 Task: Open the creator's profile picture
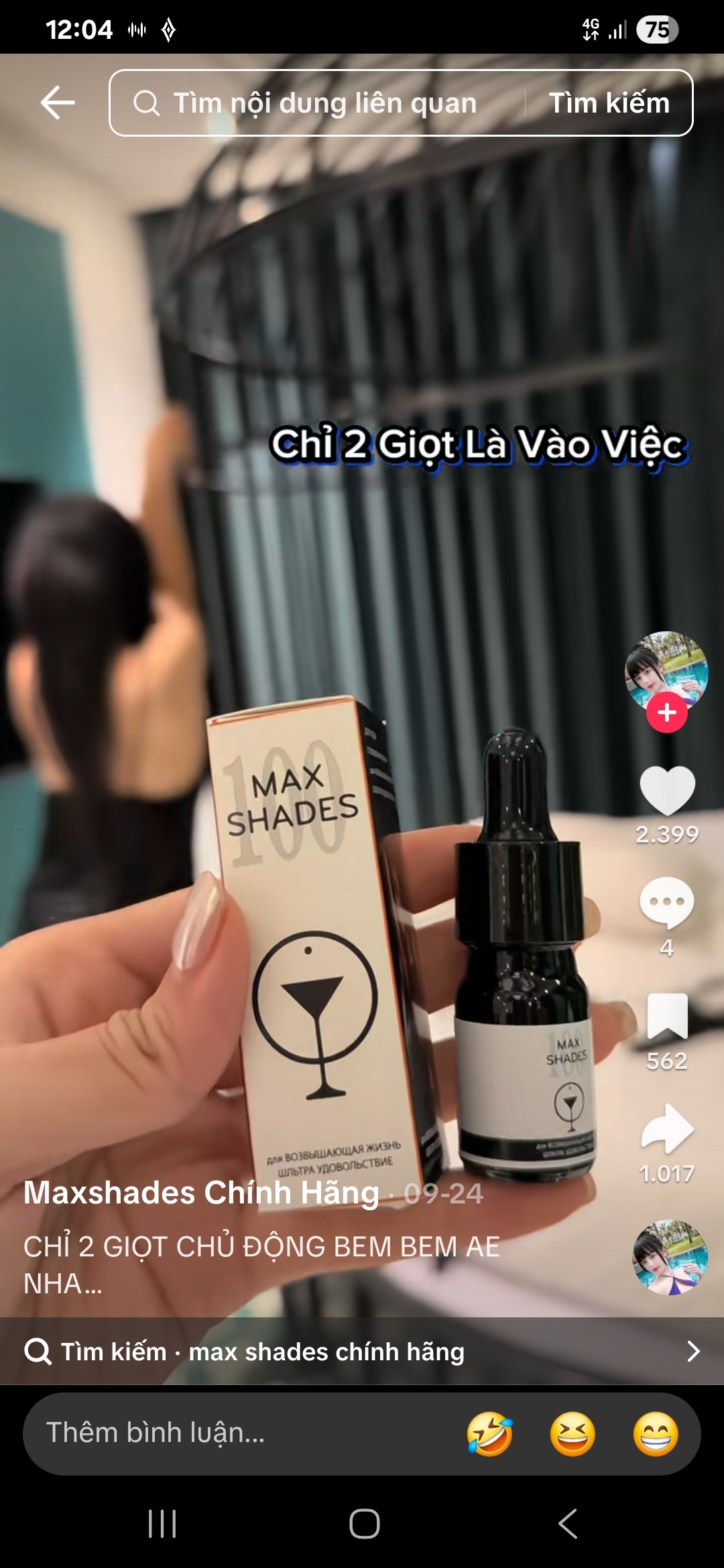666,670
